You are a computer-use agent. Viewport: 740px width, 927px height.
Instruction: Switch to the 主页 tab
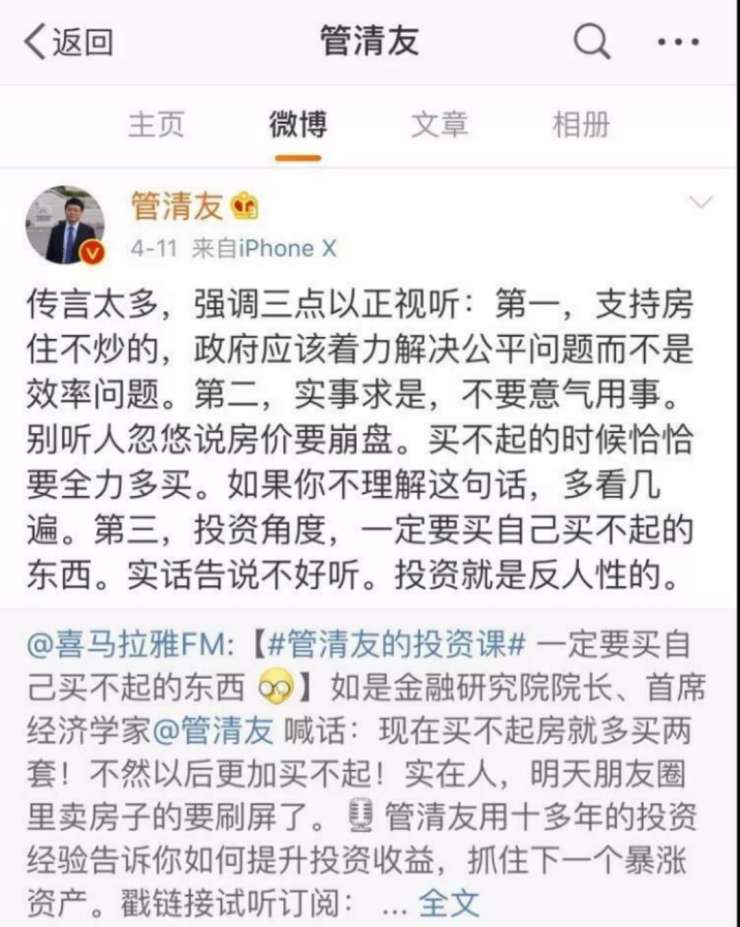[x=157, y=125]
